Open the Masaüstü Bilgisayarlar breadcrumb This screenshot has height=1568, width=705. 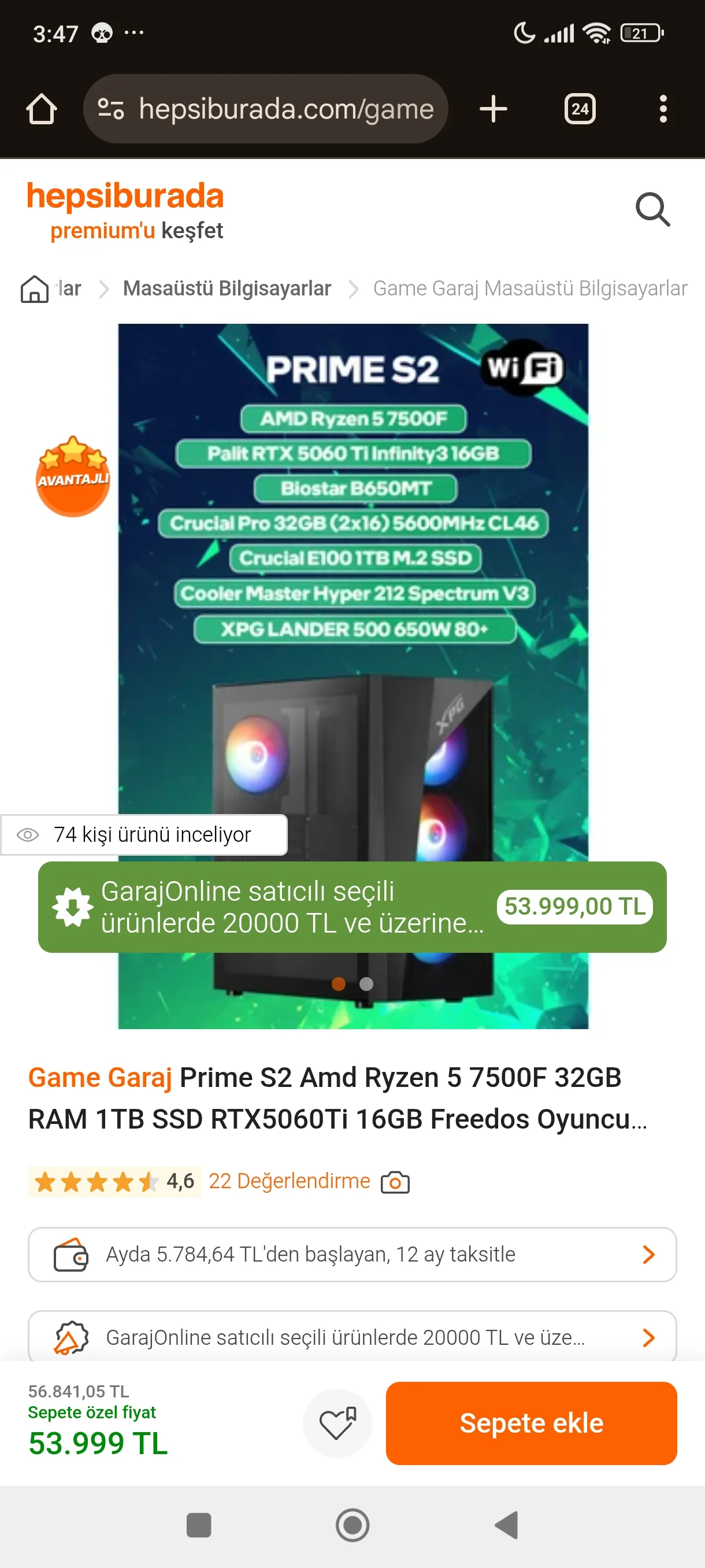(227, 289)
